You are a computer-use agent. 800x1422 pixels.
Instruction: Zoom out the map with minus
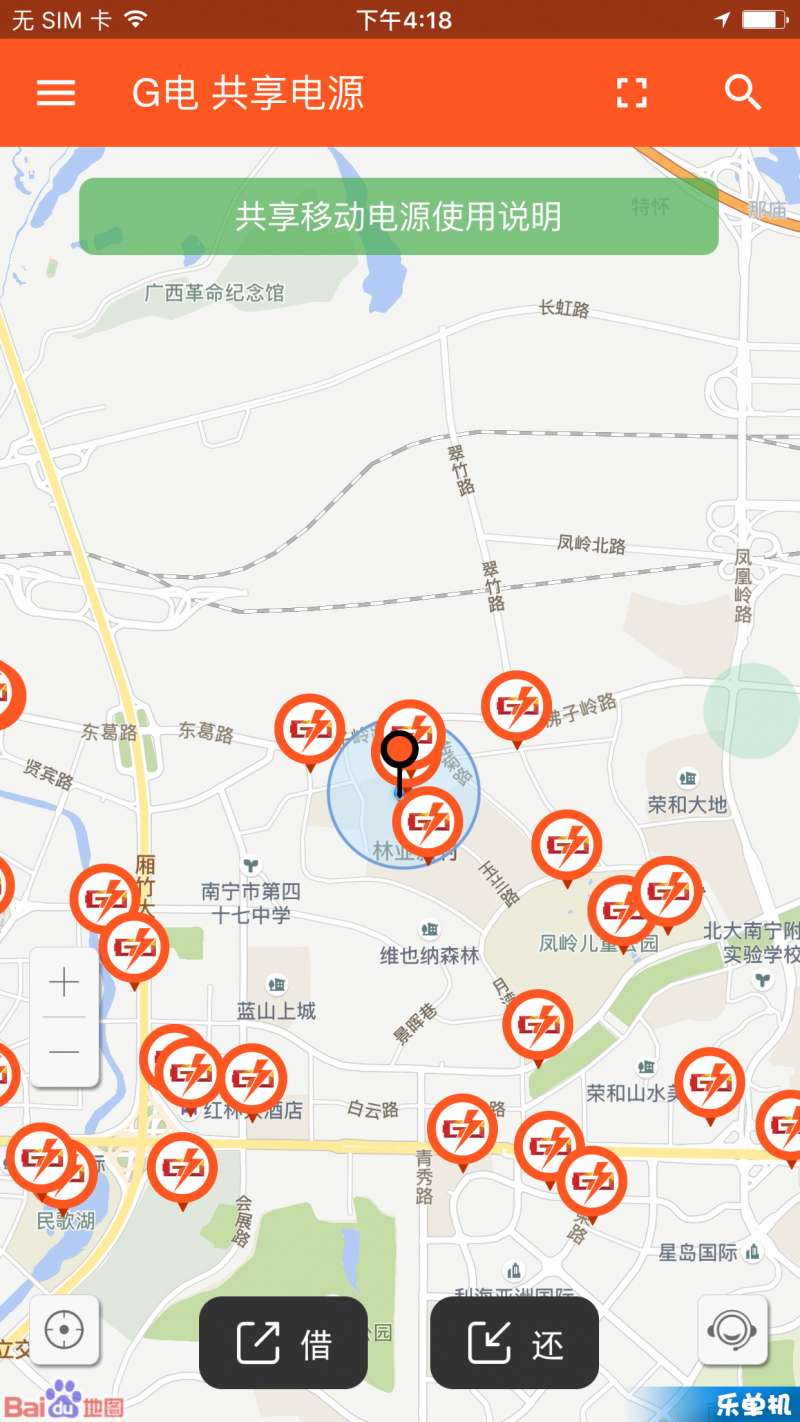64,1051
